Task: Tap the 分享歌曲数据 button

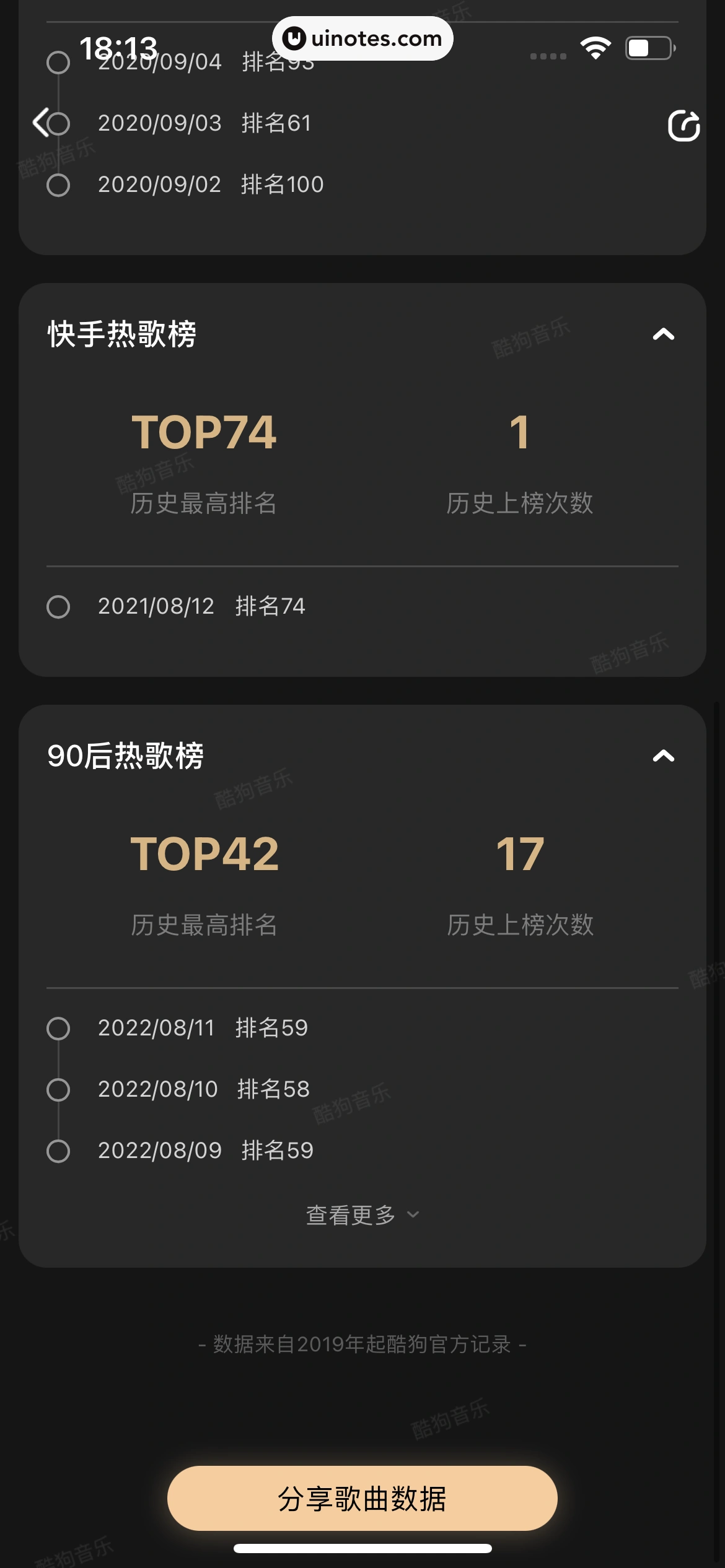Action: pyautogui.click(x=362, y=1499)
